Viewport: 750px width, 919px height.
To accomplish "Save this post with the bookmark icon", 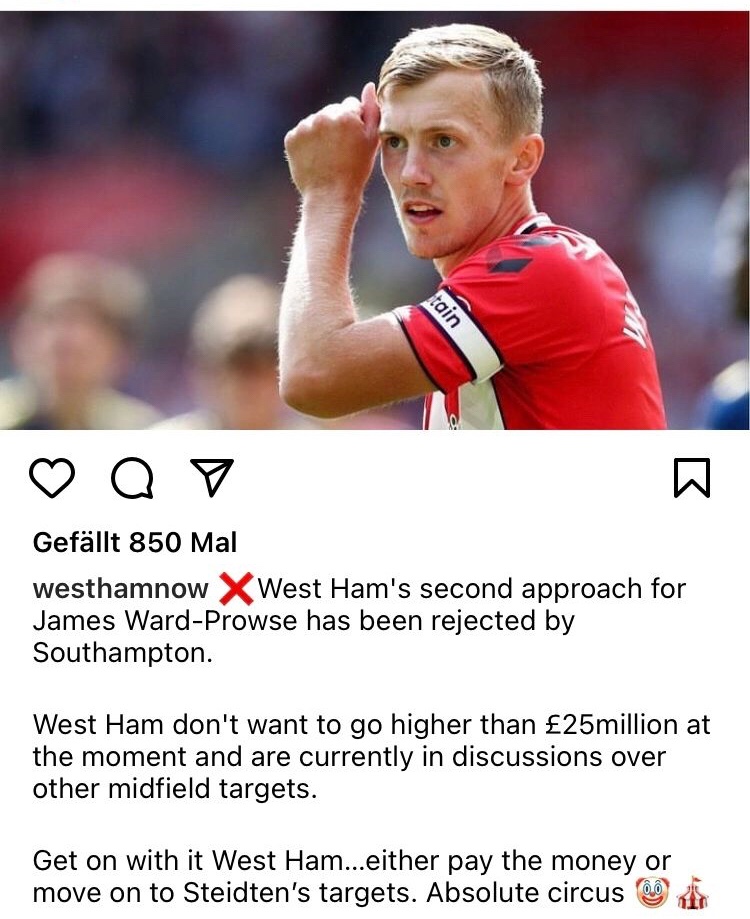I will 692,478.
